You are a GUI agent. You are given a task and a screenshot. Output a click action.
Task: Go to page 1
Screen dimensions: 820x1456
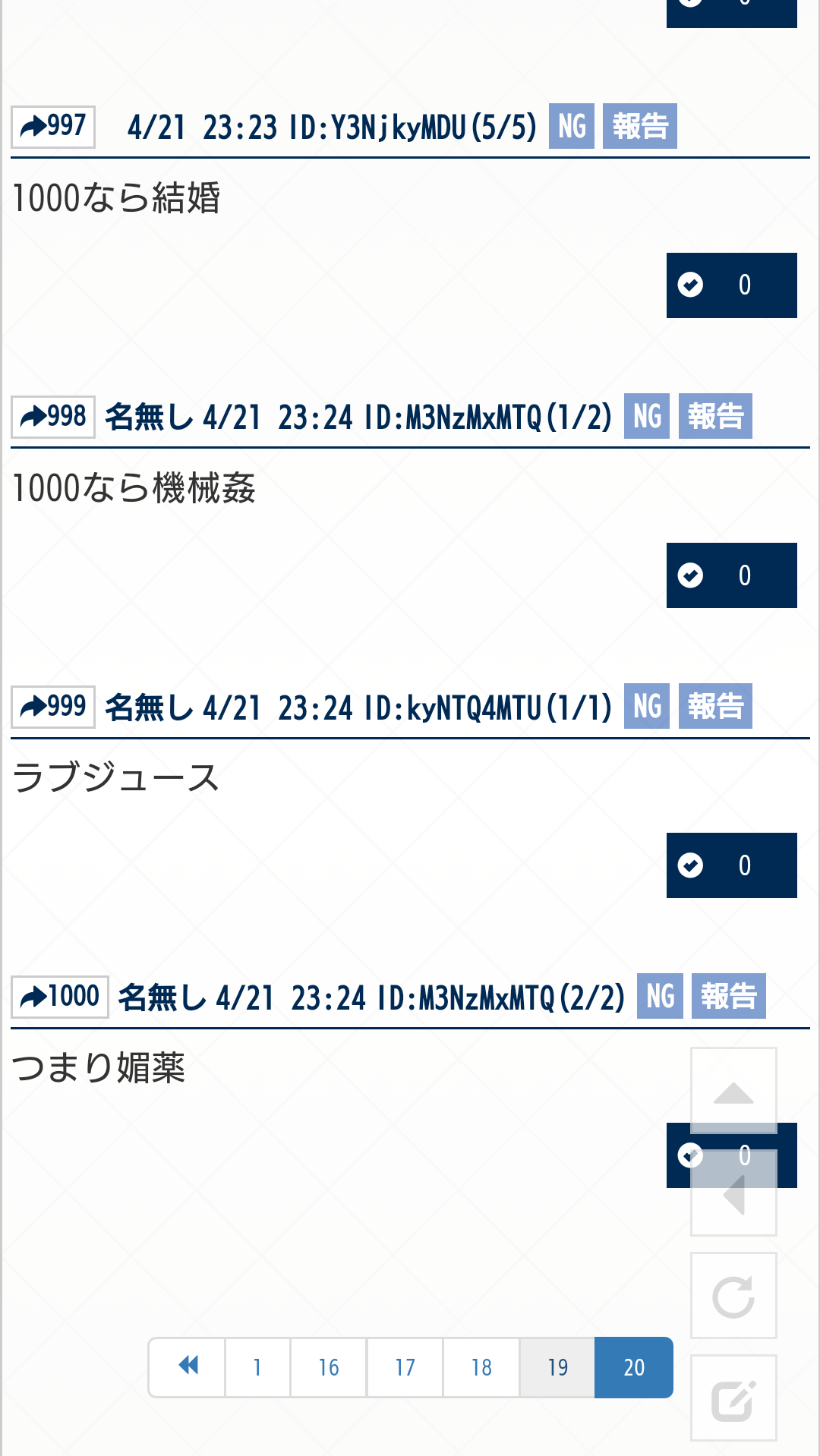(257, 1367)
